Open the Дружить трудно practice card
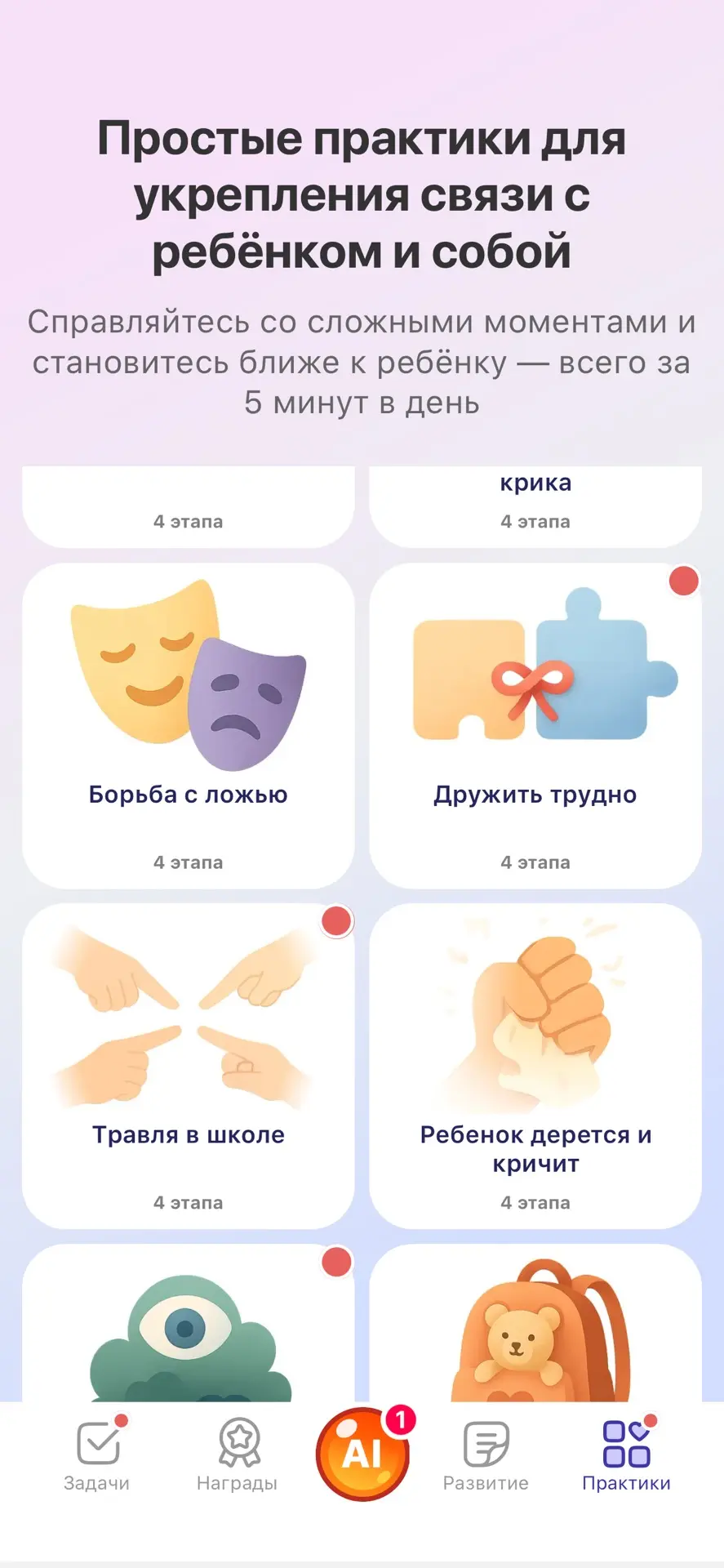724x1568 pixels. (535, 725)
